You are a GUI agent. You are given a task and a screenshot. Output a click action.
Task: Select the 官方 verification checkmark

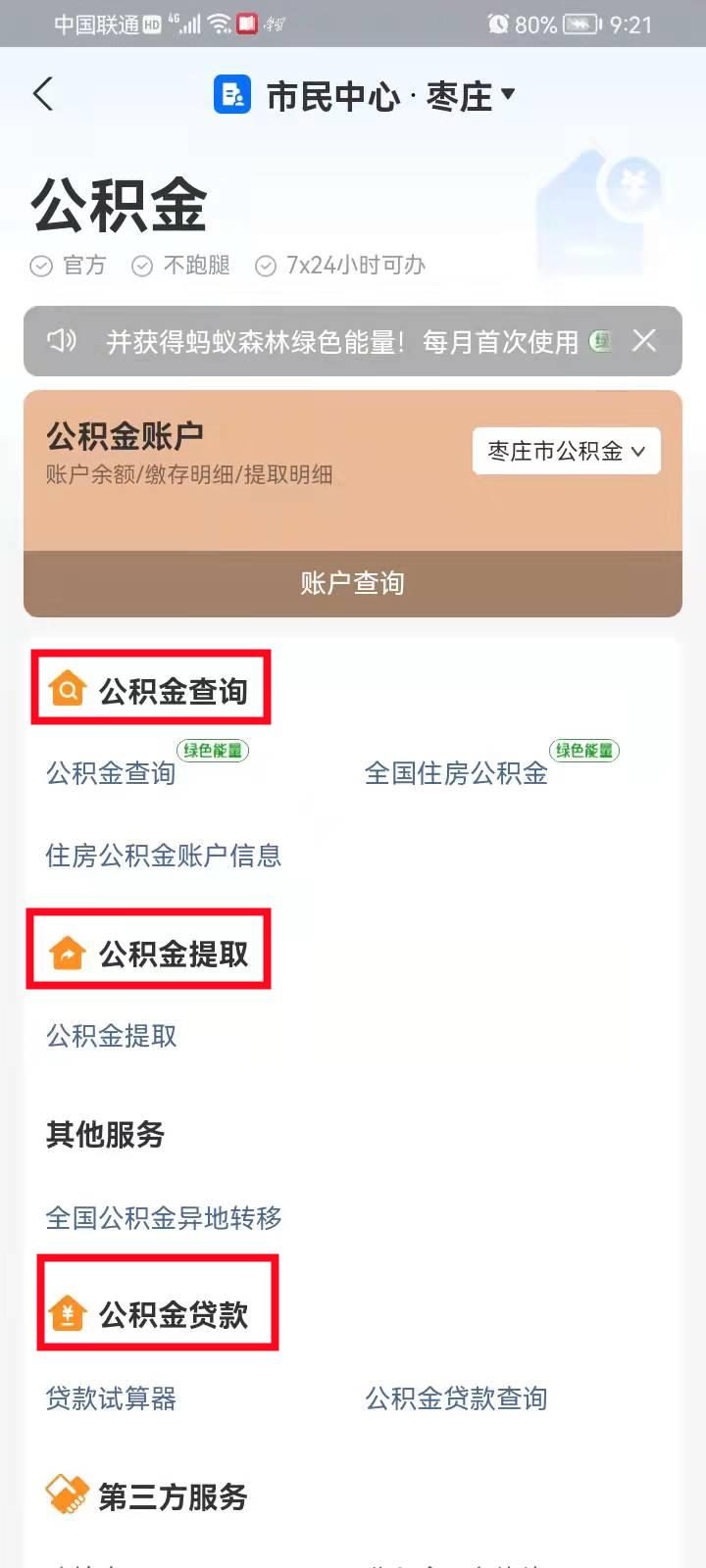[40, 266]
